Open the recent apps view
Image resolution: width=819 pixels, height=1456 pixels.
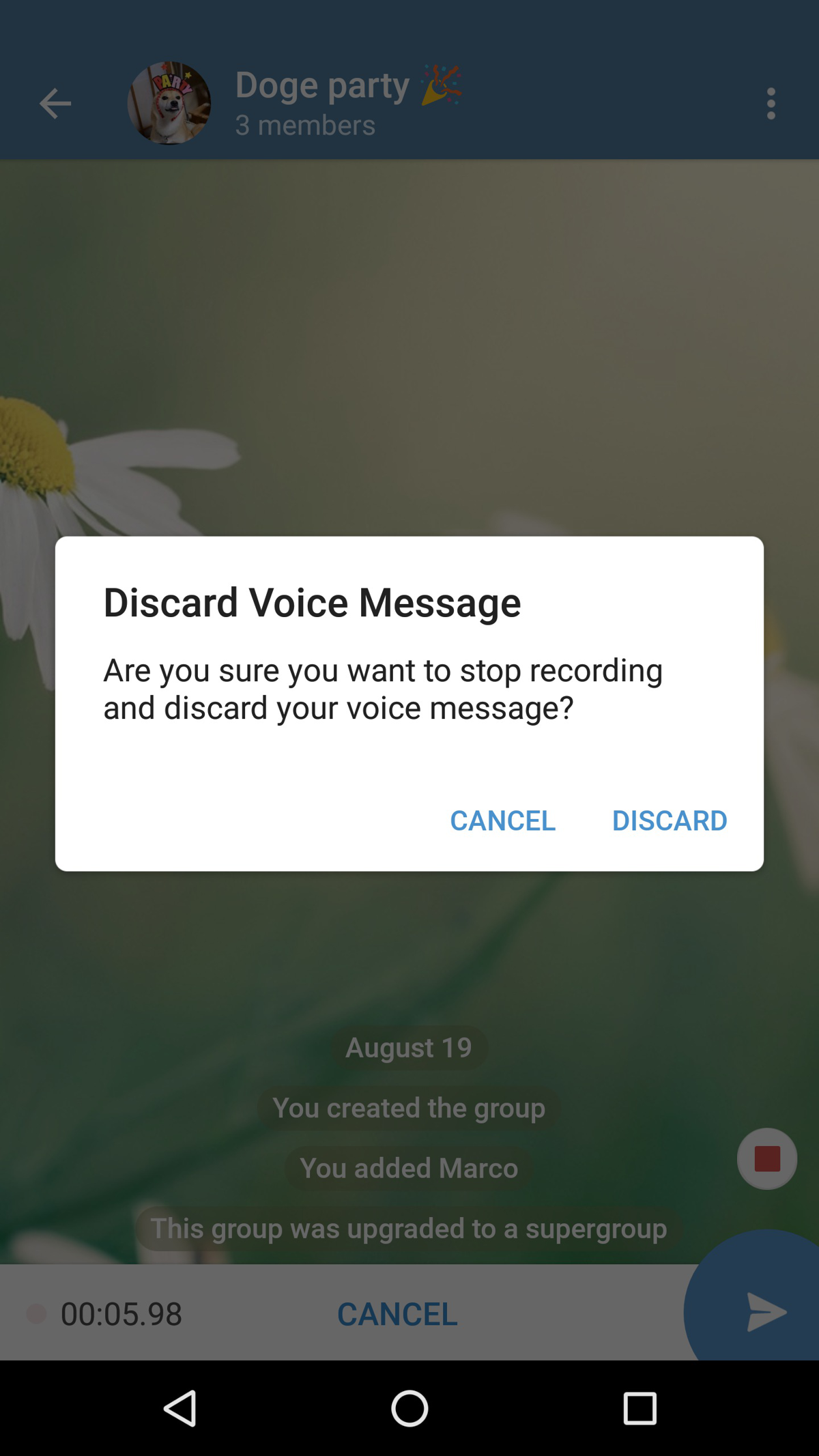click(640, 1408)
